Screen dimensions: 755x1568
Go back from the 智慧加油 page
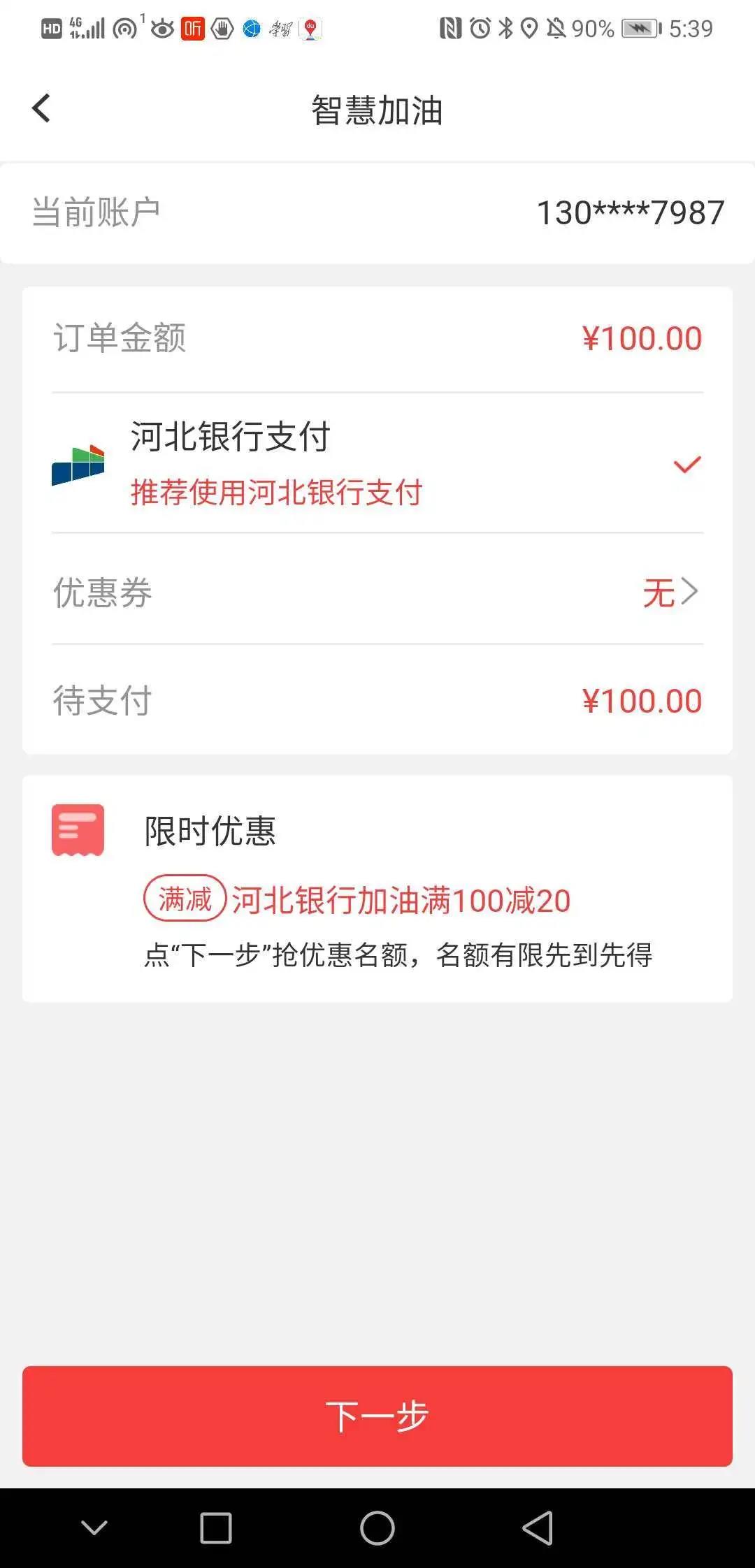pyautogui.click(x=42, y=109)
